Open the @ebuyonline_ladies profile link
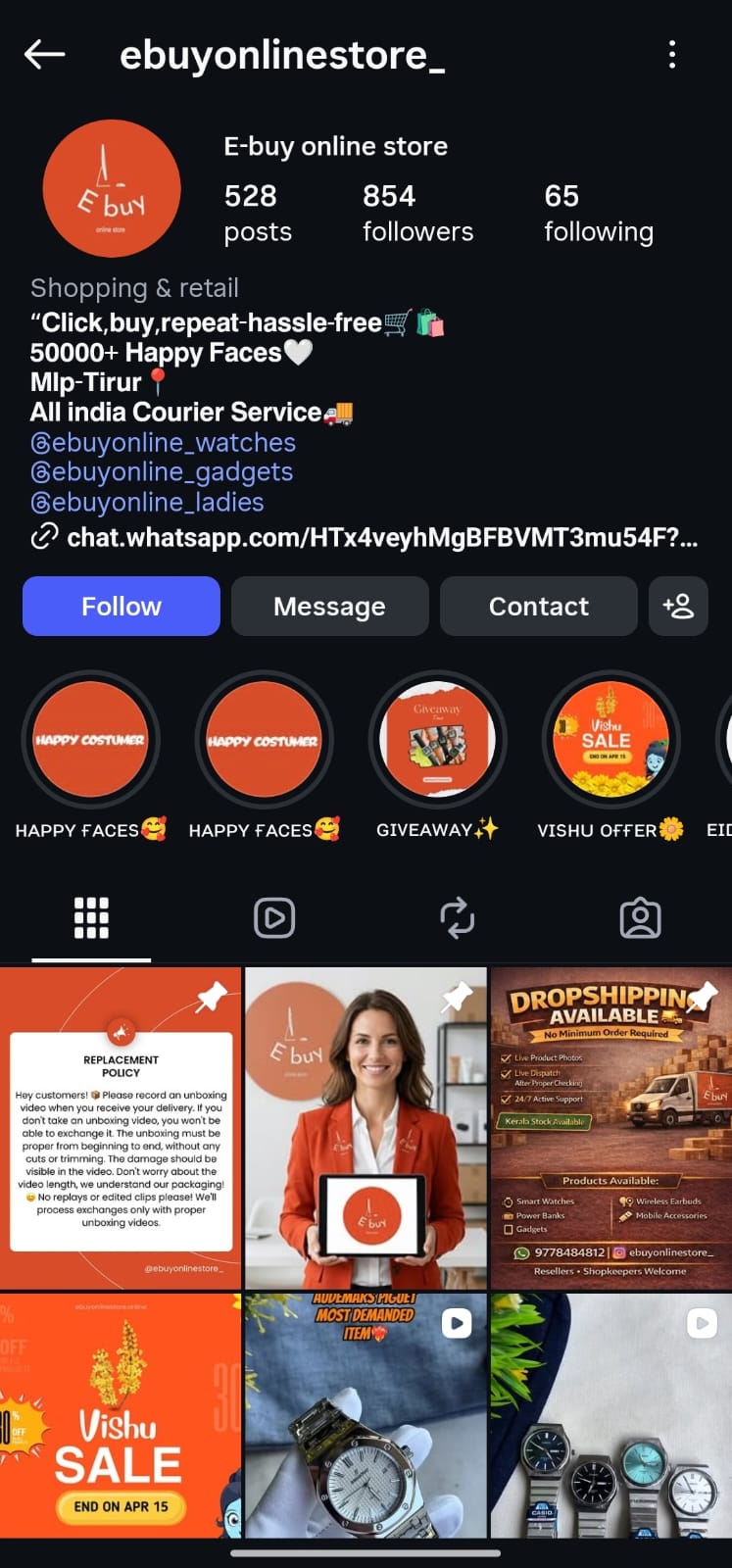The image size is (732, 1568). [x=148, y=503]
